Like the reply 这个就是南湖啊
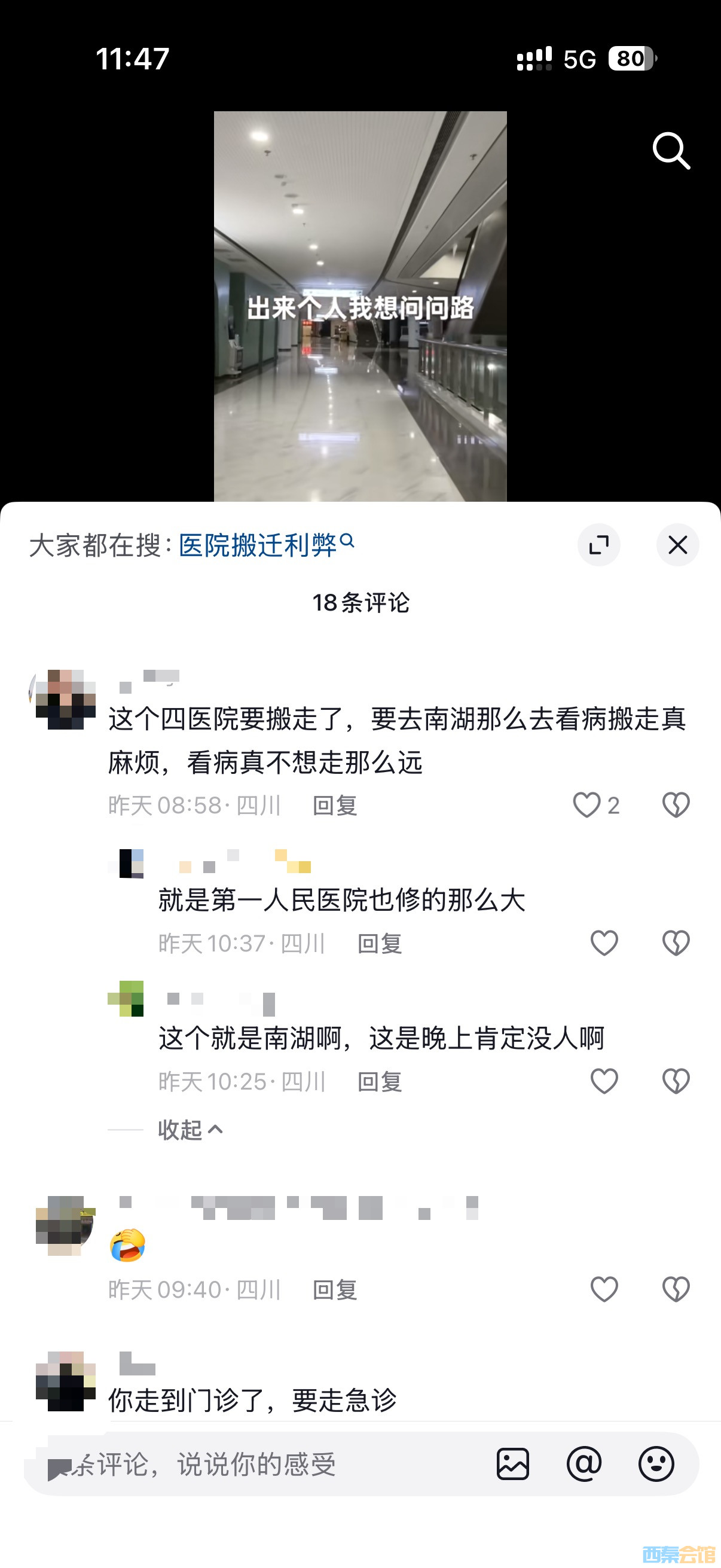Image resolution: width=721 pixels, height=1568 pixels. point(604,1081)
